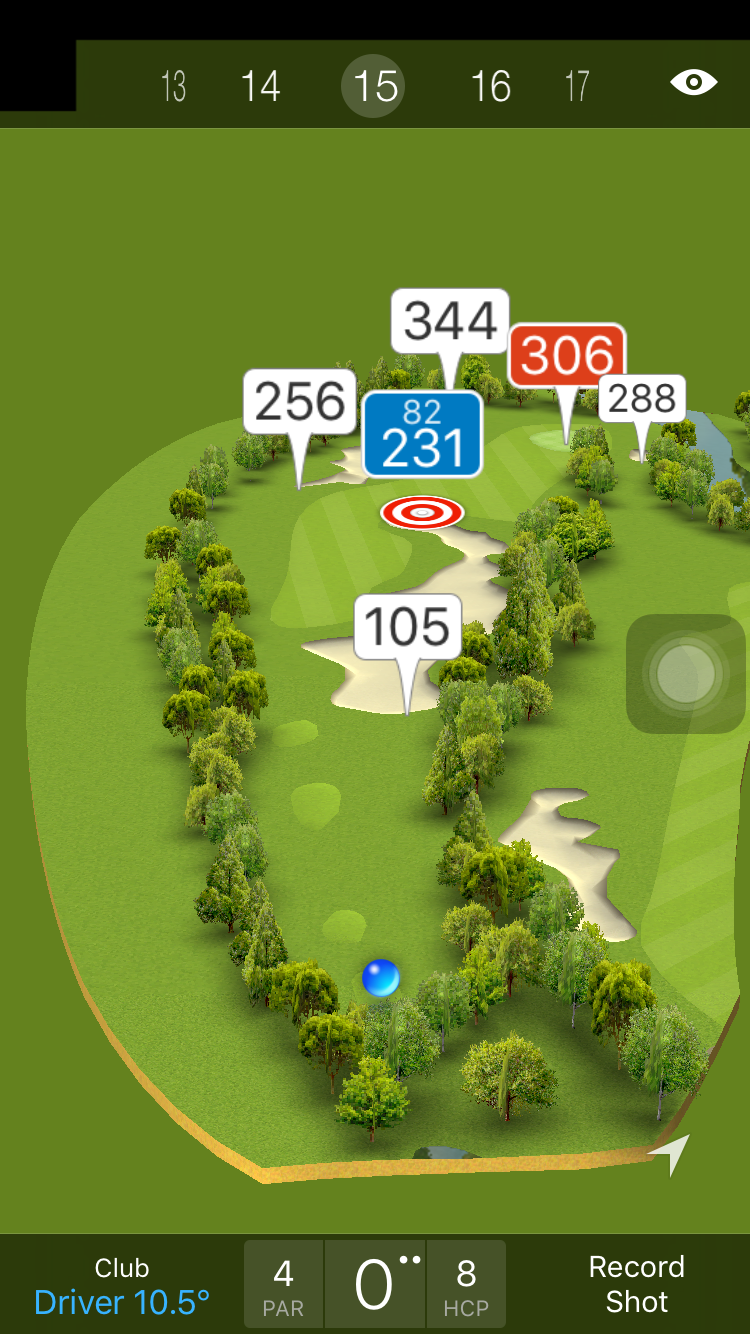This screenshot has height=1334, width=750.
Task: Select the red 306 distance marker
Action: point(567,356)
